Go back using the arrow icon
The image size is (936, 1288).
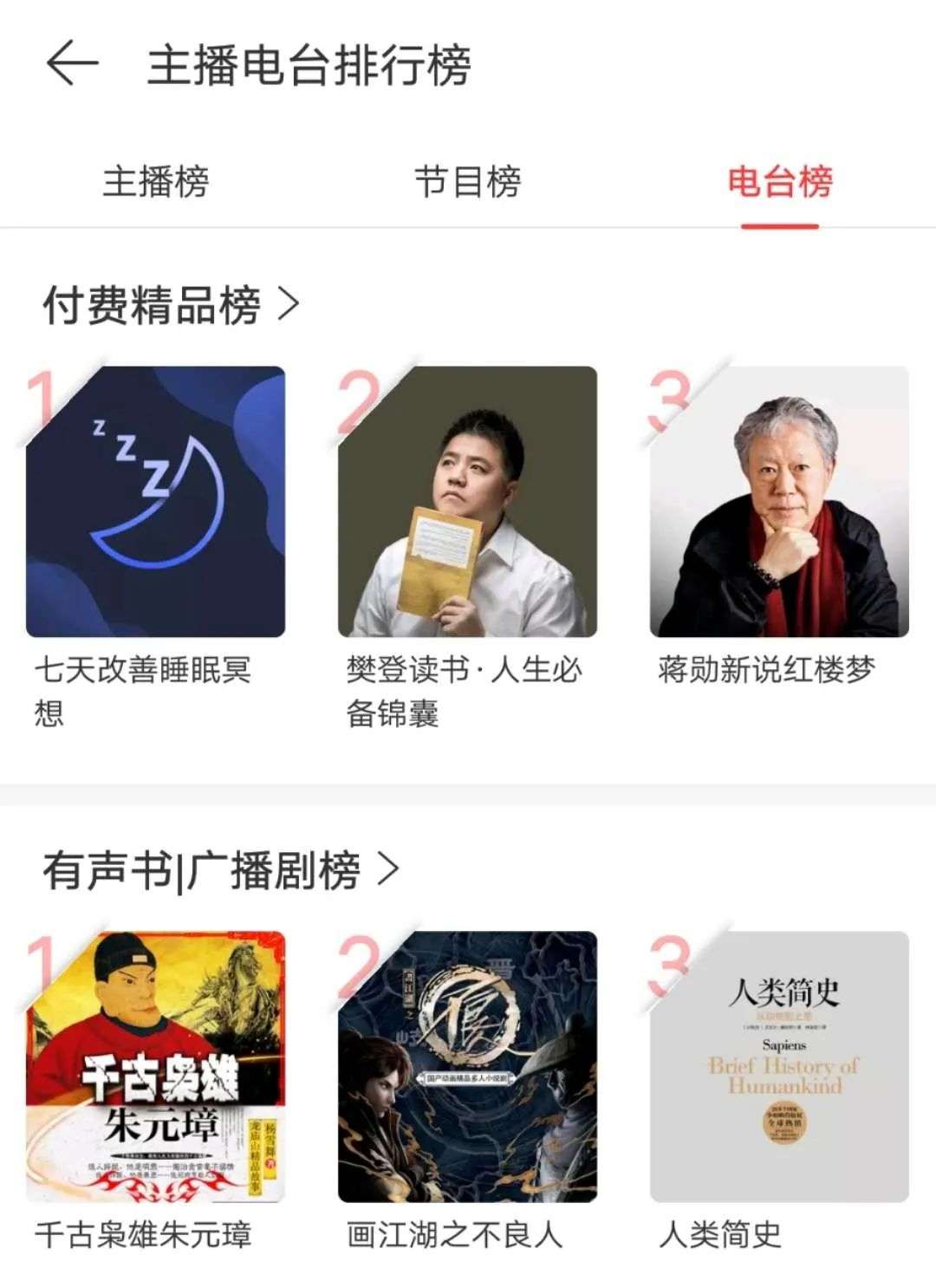pos(71,65)
